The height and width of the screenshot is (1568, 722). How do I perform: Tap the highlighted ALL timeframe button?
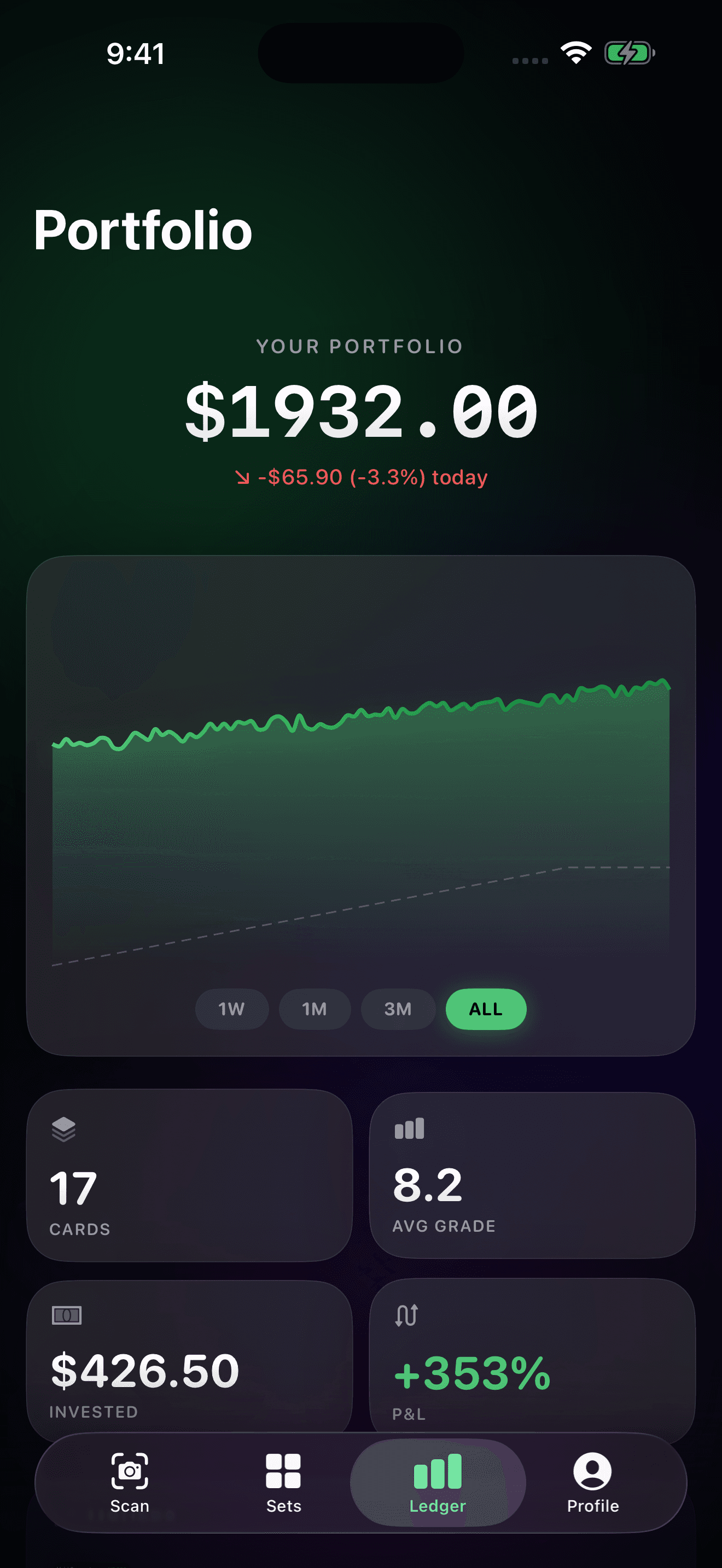point(485,1009)
